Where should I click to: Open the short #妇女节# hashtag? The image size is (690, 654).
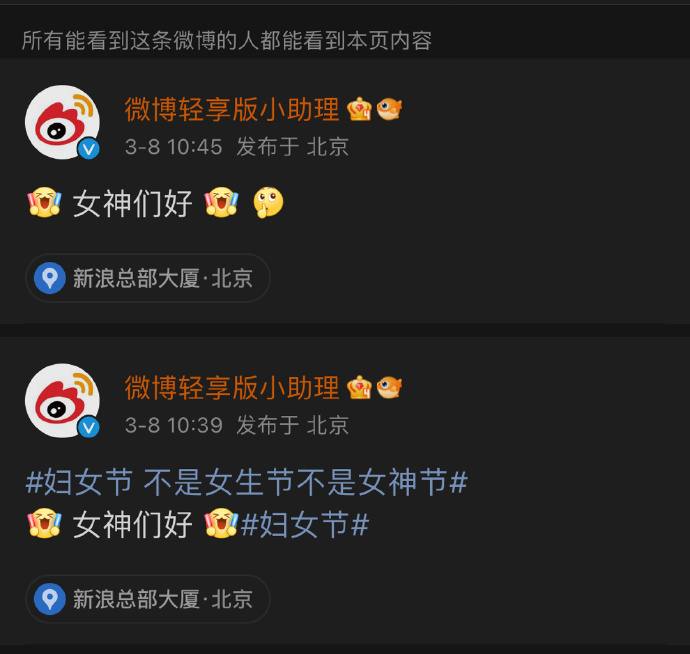[x=305, y=524]
